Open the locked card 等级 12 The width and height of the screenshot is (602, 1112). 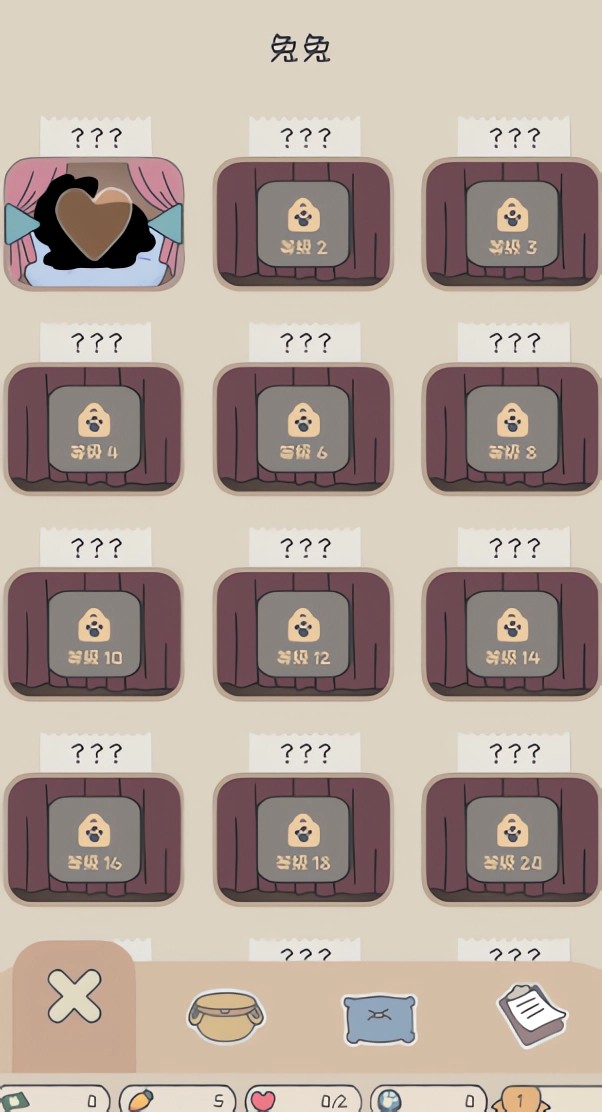coord(303,634)
